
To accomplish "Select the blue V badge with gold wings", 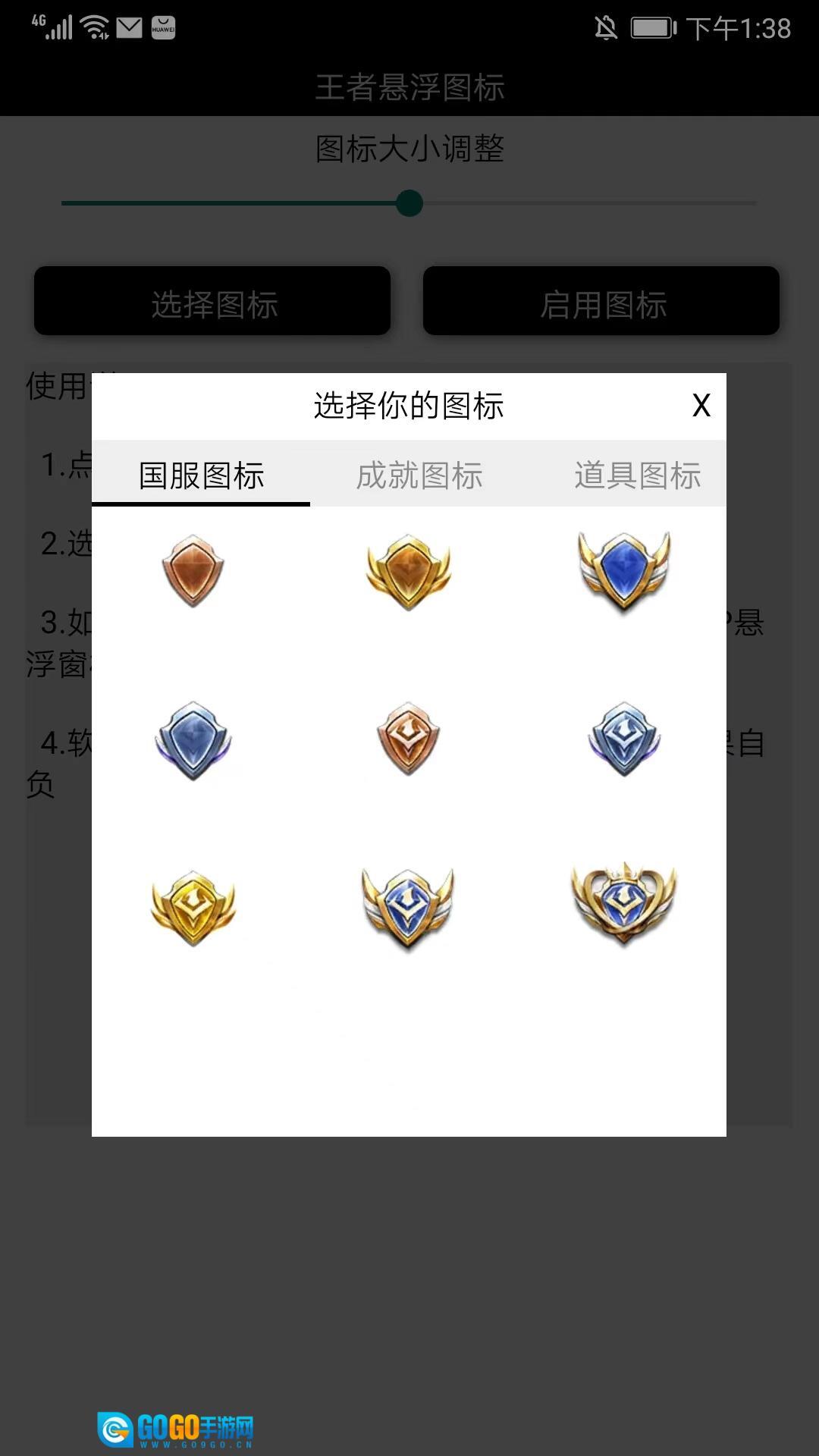I will click(409, 908).
